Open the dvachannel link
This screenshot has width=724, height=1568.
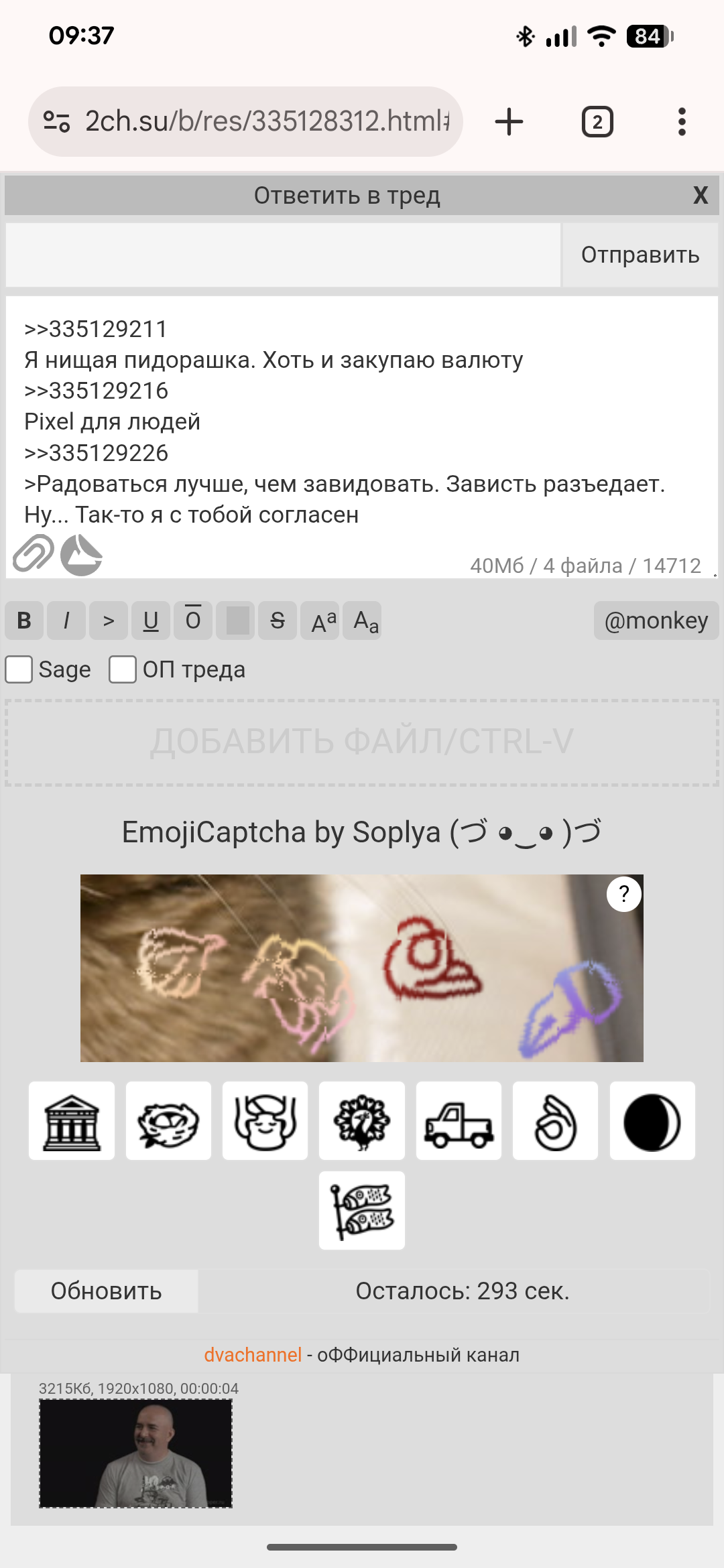tap(253, 1355)
